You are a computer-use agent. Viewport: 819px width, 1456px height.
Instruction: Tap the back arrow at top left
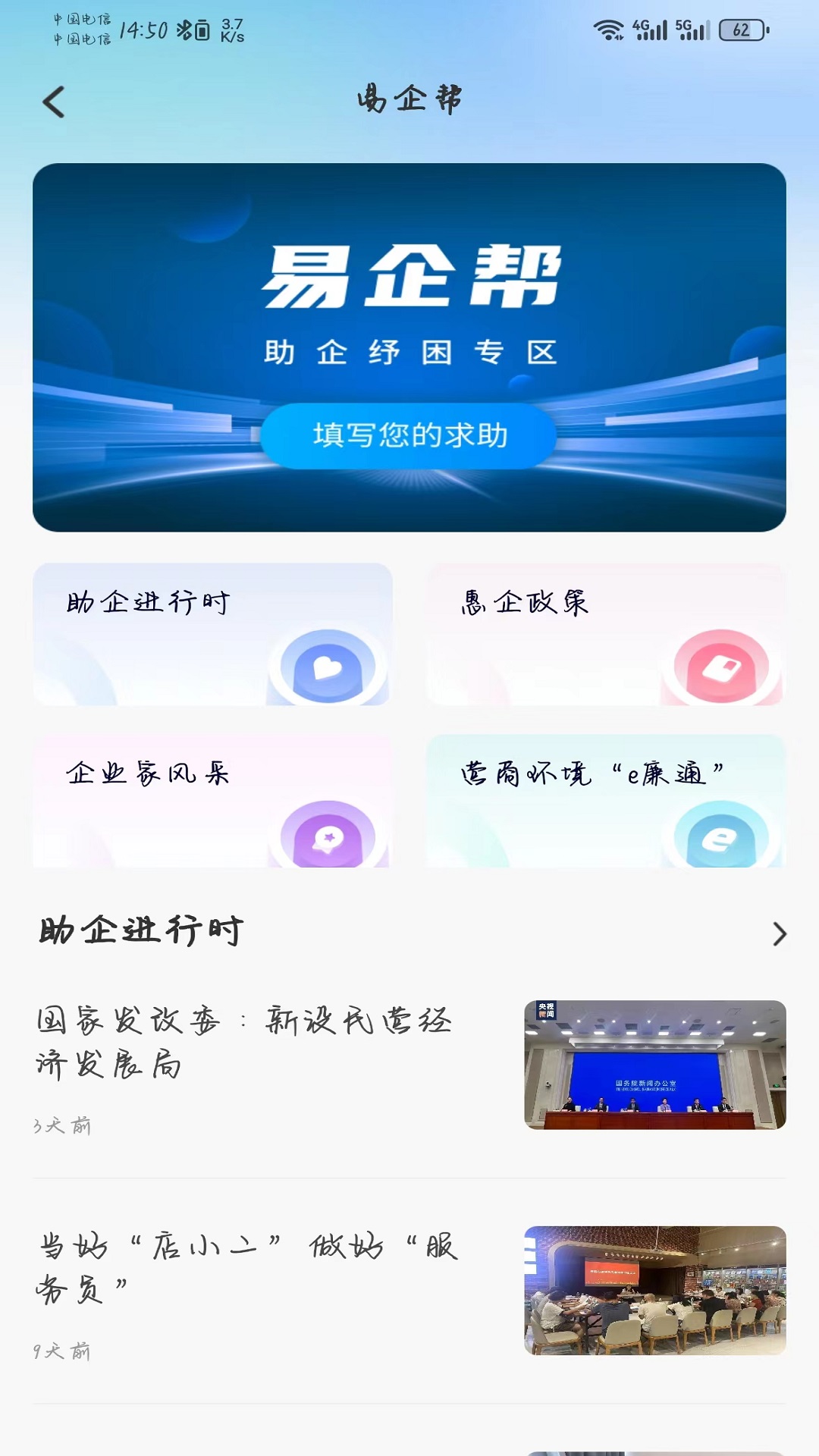[x=53, y=101]
